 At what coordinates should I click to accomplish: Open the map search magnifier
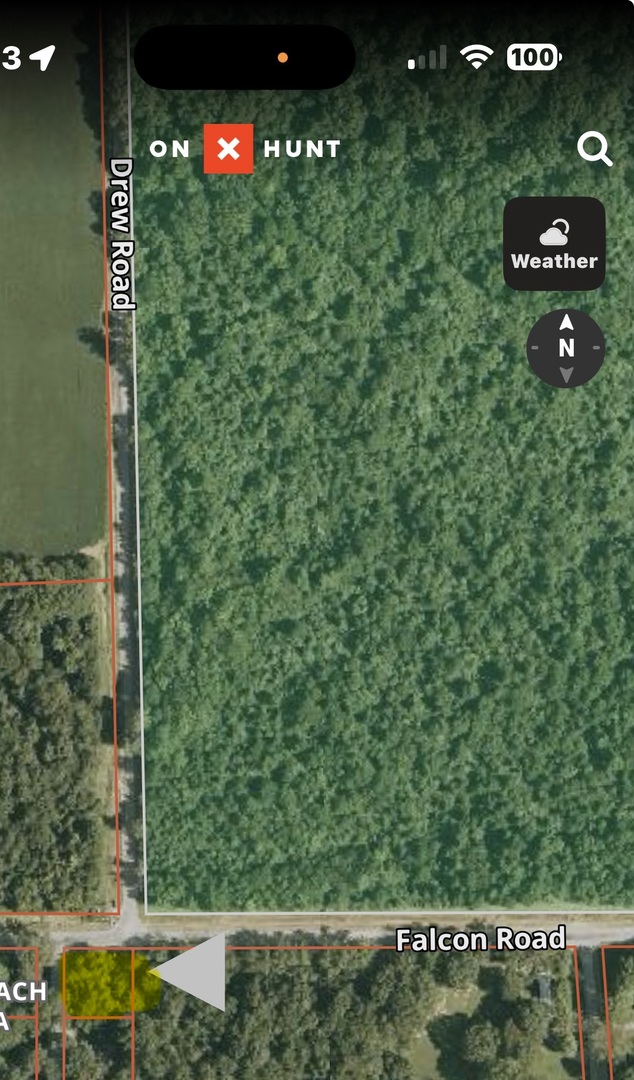click(x=594, y=150)
